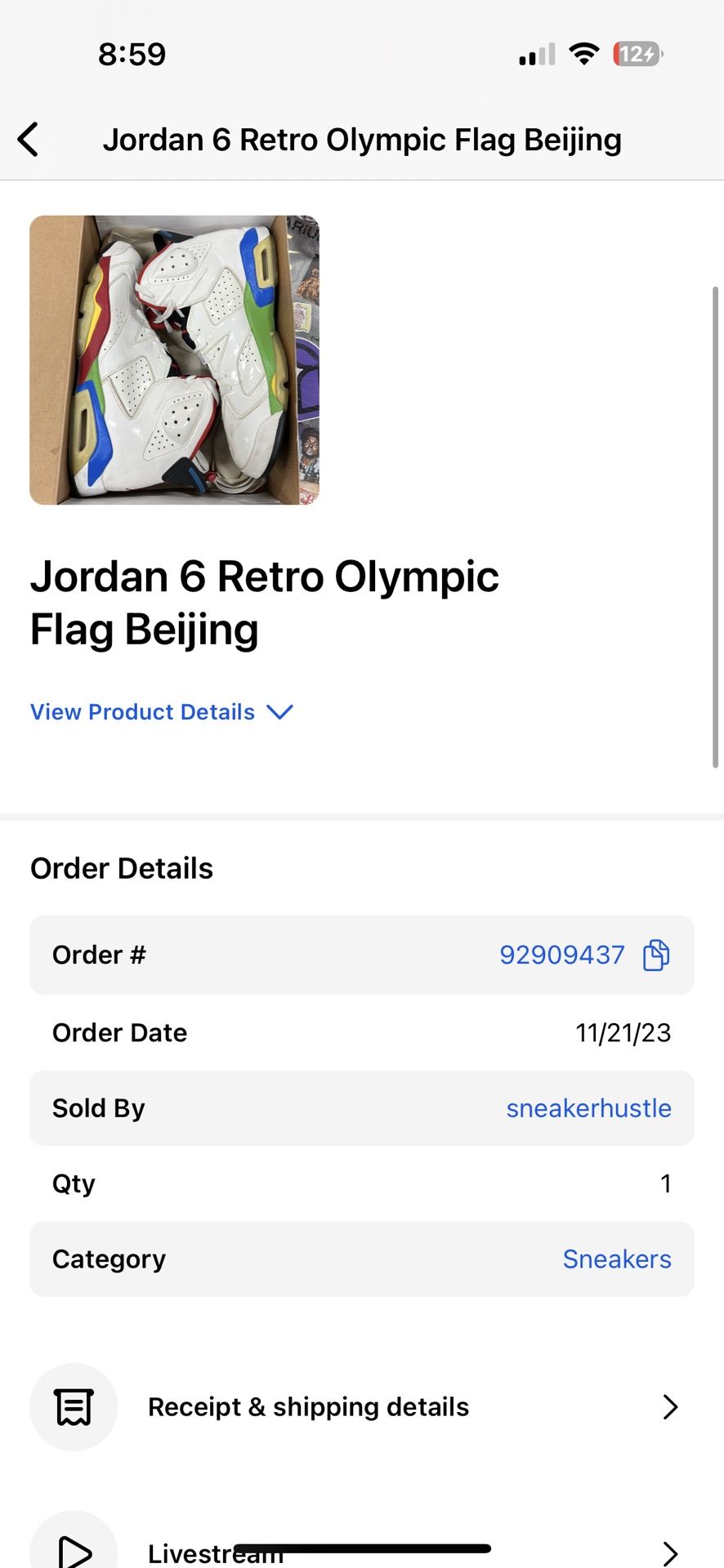
Task: Select the Order # row
Action: 362,955
